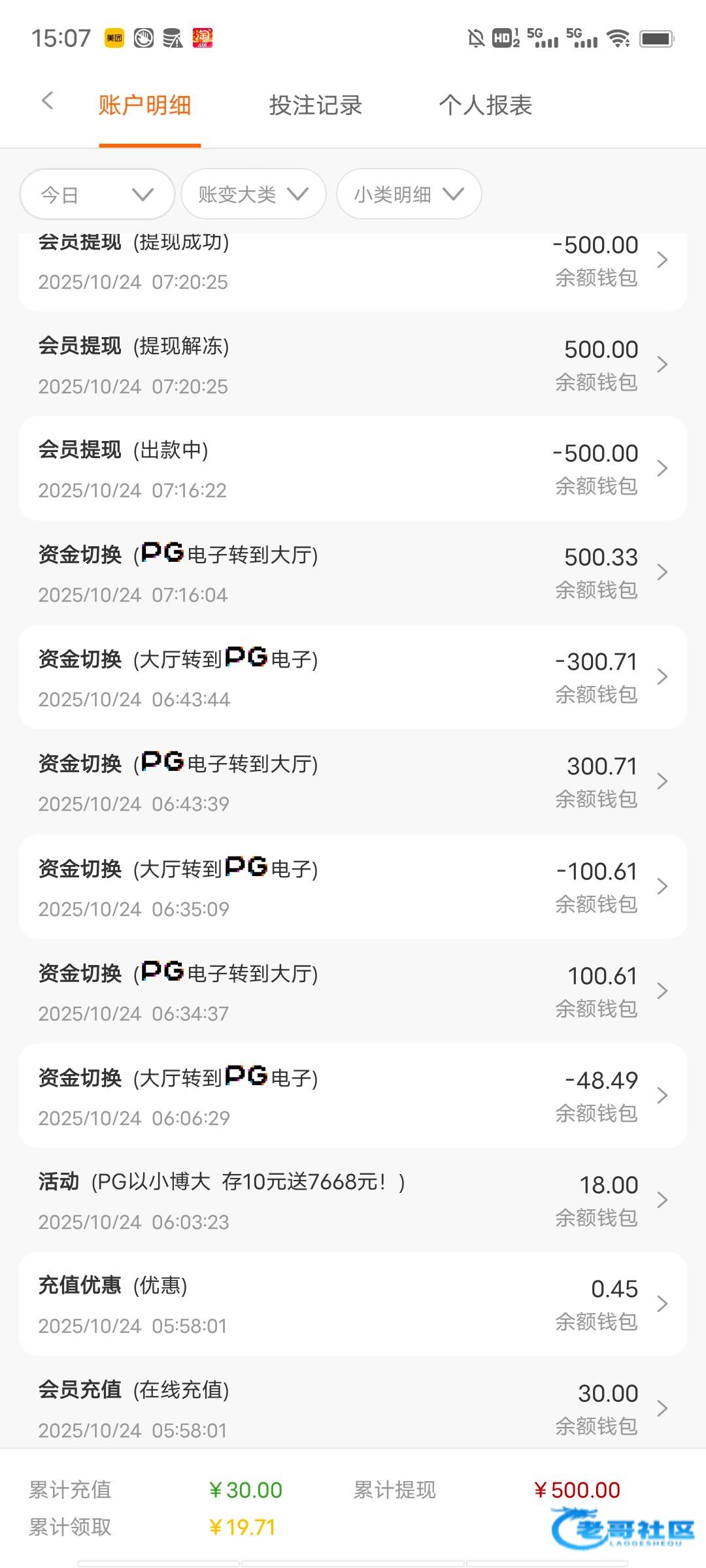706x1568 pixels.
Task: Open the -48.49 transfer record
Action: (353, 1096)
